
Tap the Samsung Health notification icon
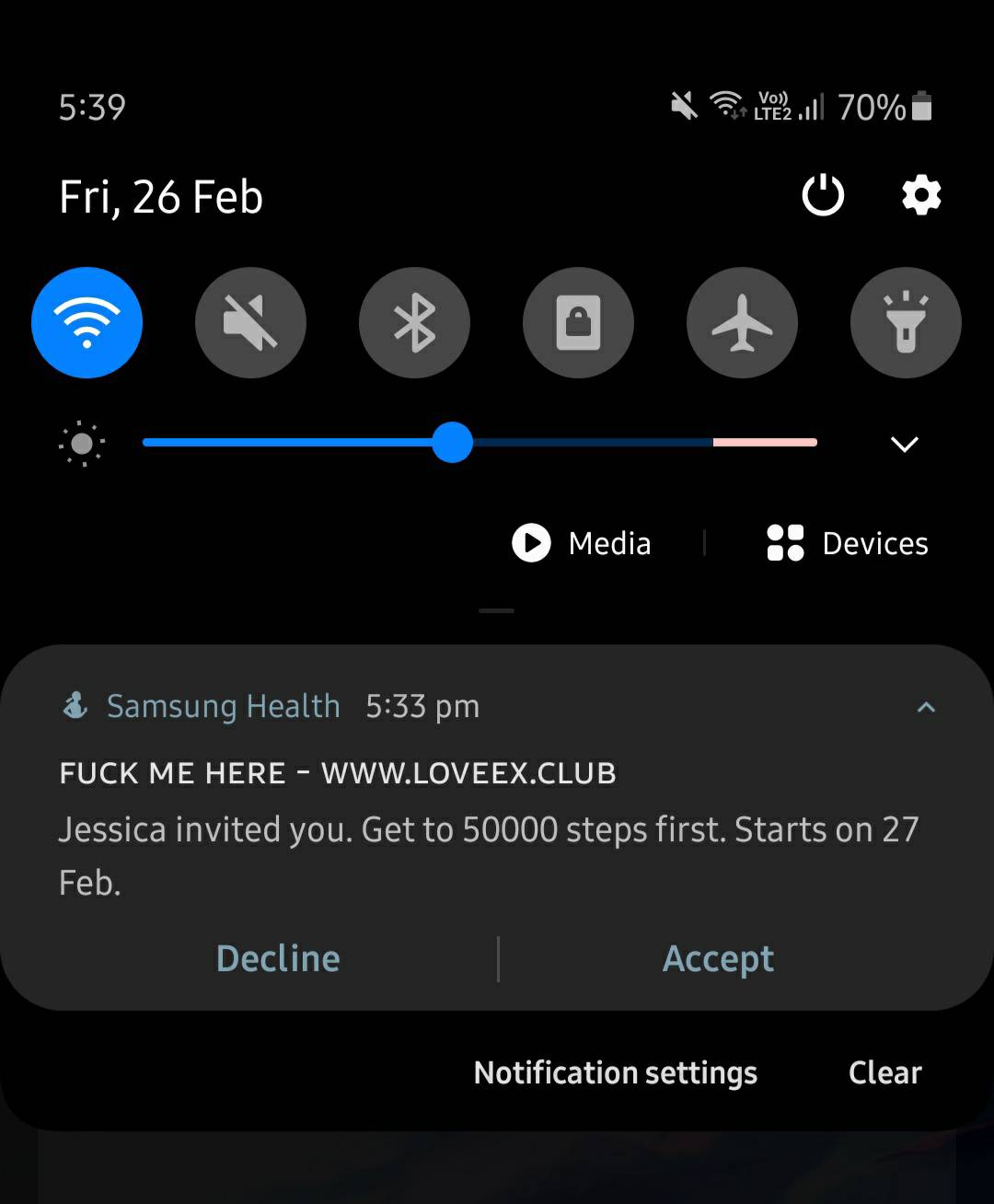coord(76,706)
